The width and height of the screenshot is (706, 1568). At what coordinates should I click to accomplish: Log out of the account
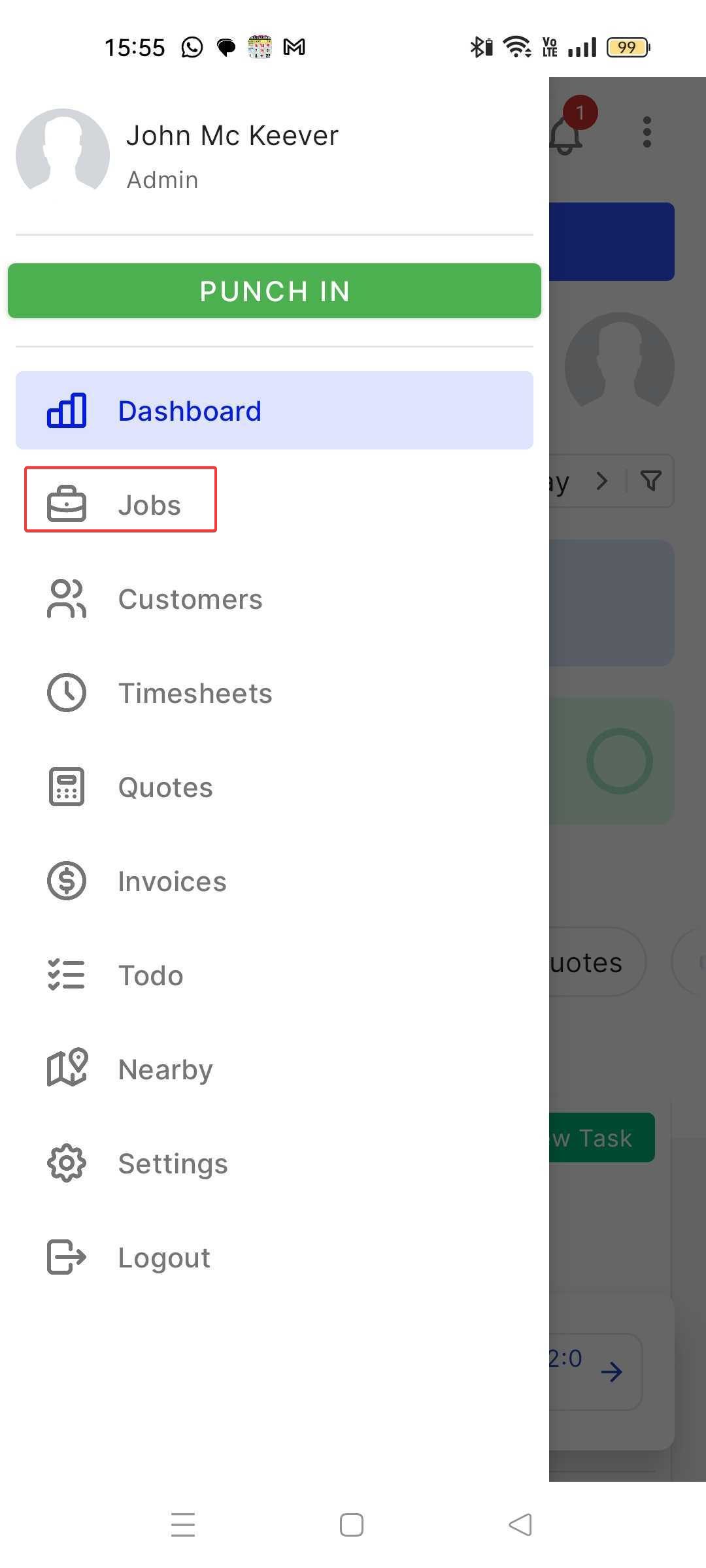point(163,1258)
